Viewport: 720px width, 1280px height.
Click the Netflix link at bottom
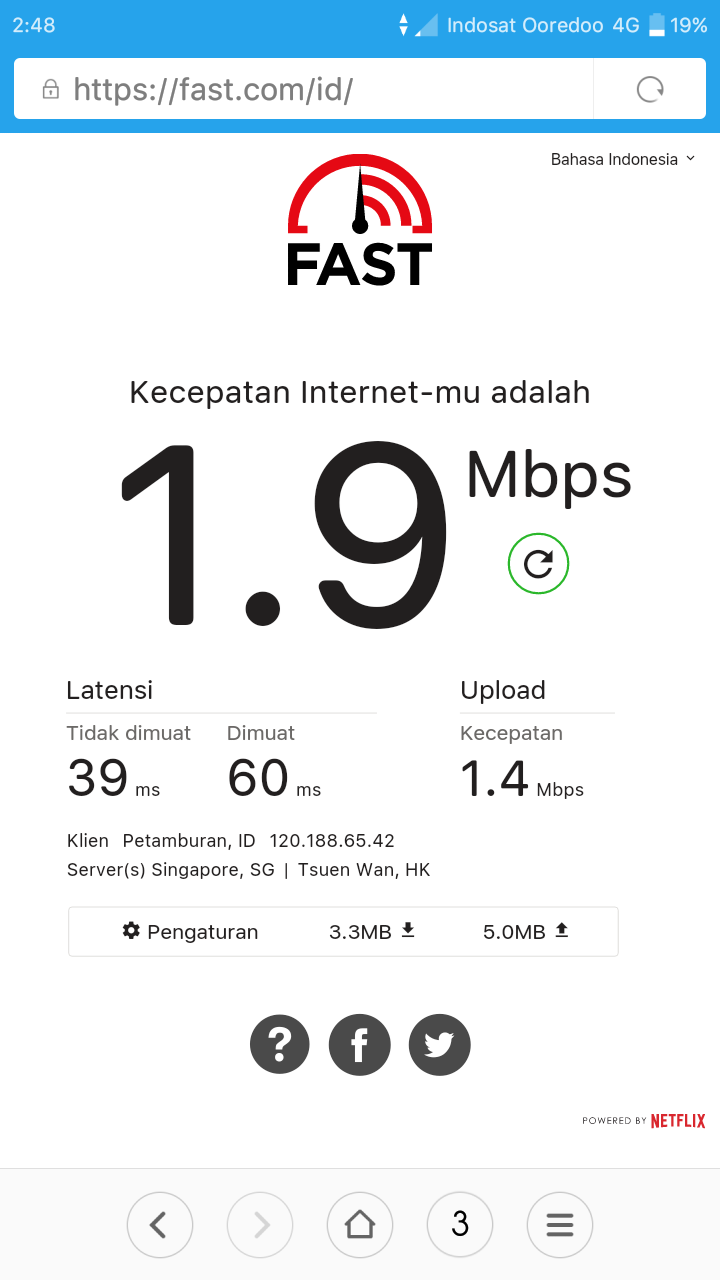tap(678, 1120)
